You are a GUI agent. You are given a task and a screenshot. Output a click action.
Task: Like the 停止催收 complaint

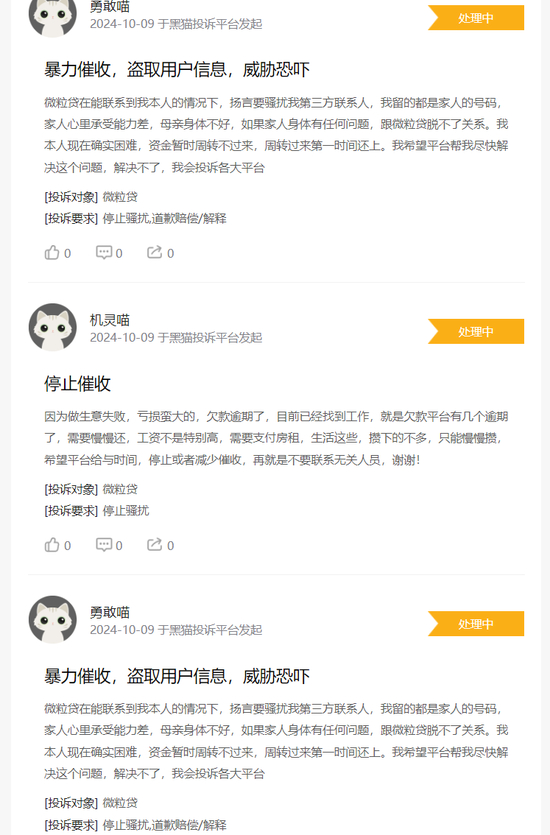pos(58,545)
